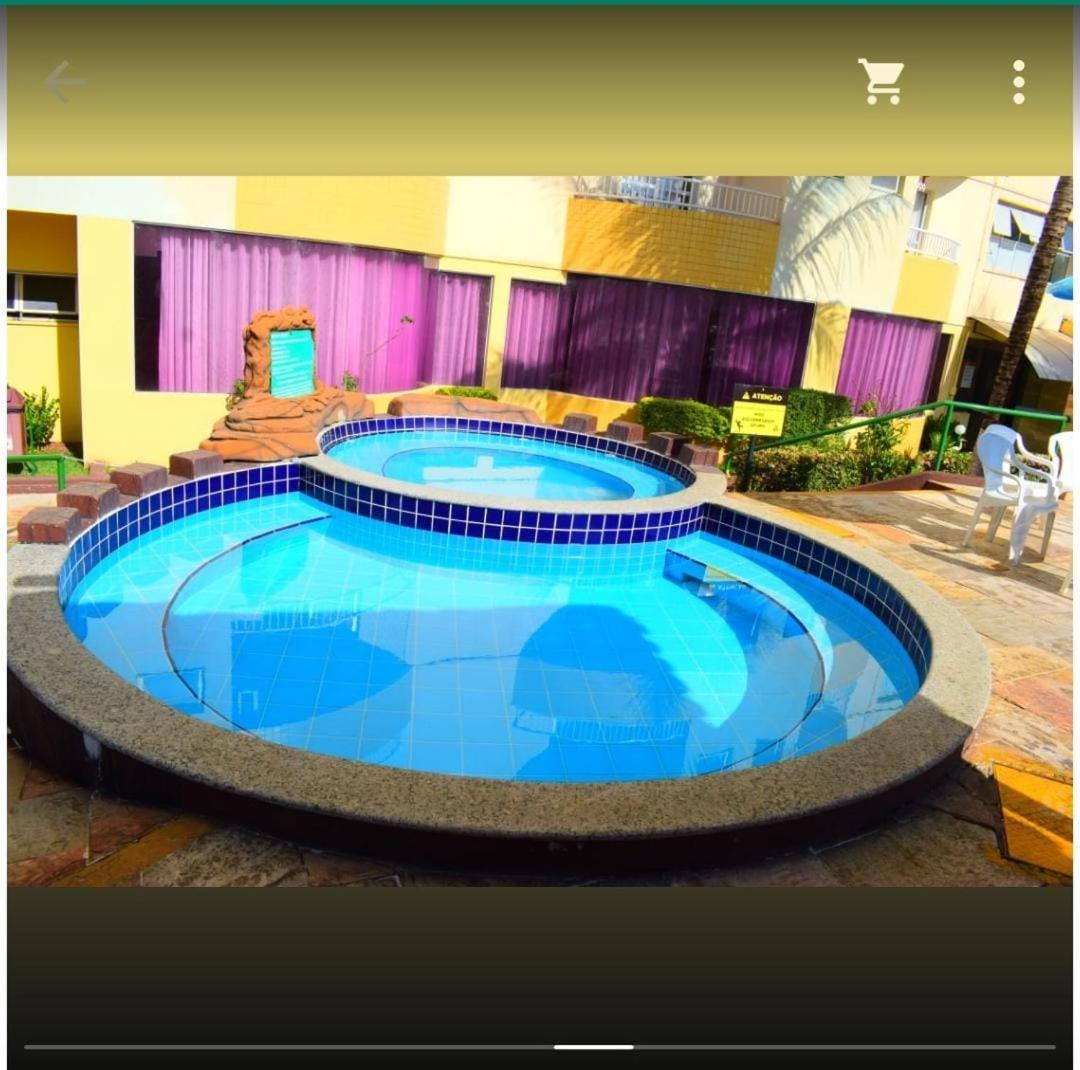The height and width of the screenshot is (1070, 1080).
Task: Go back using the arrow icon
Action: tap(64, 82)
